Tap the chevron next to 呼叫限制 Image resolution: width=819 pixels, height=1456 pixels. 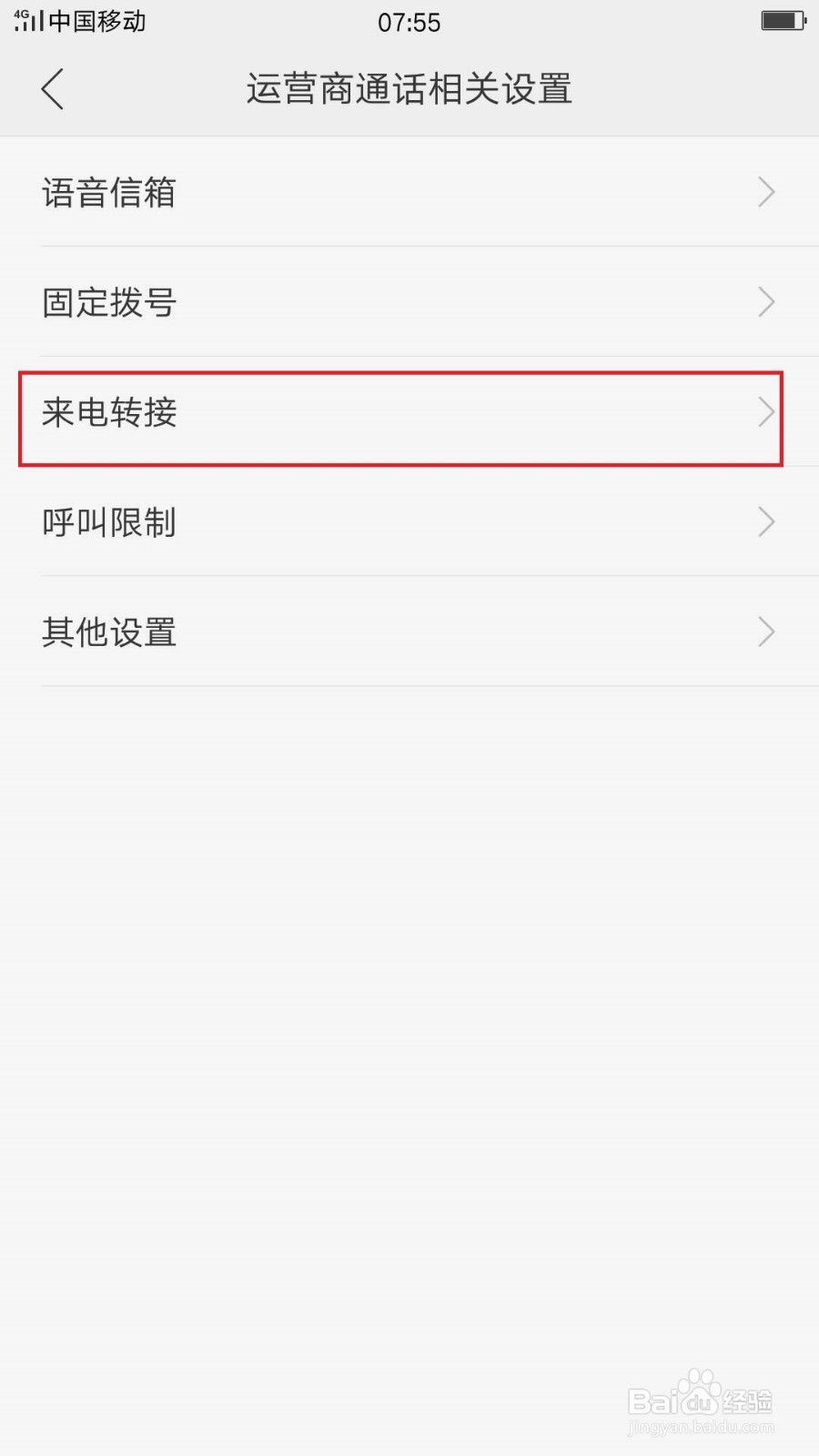766,522
